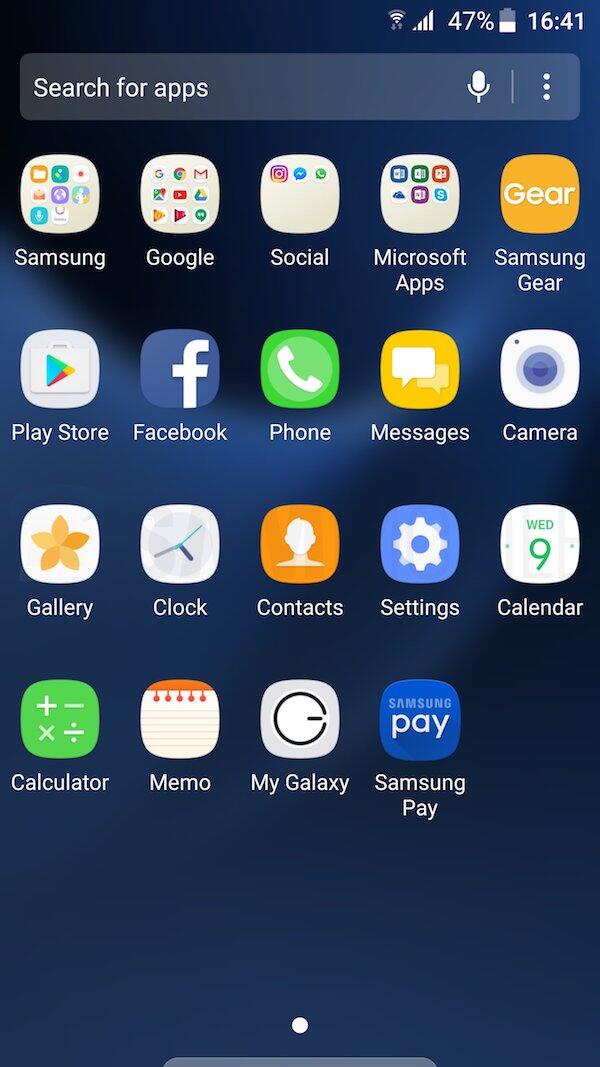Image resolution: width=600 pixels, height=1067 pixels.
Task: Open the Calendar app
Action: point(540,544)
